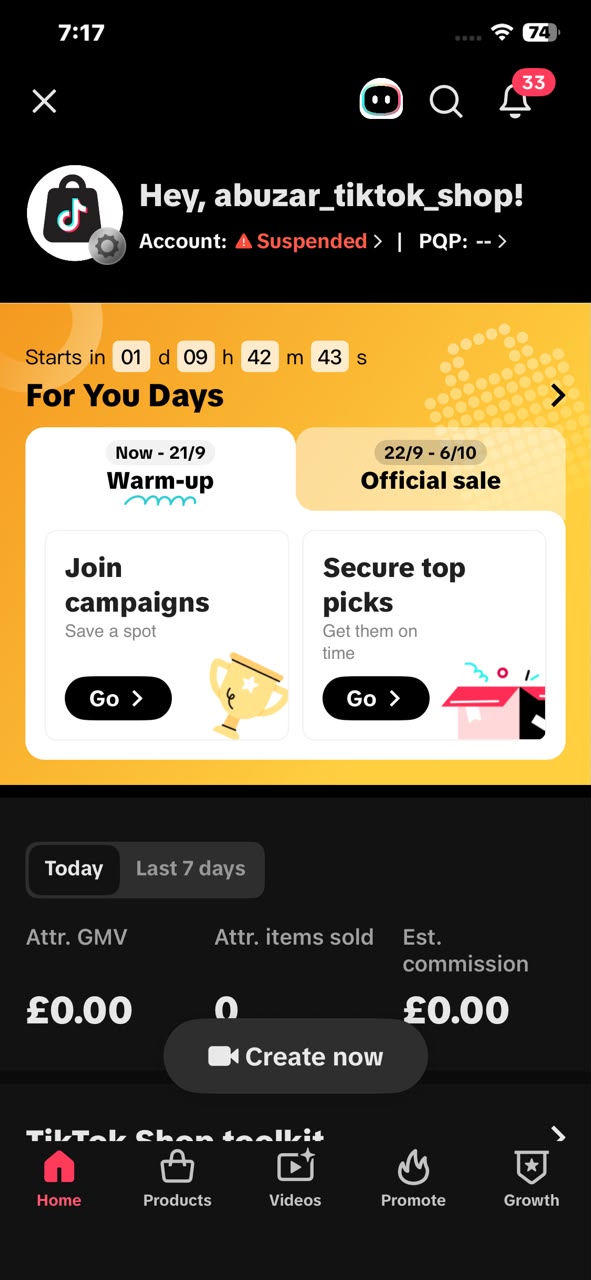
Task: Open For You Days campaign arrow
Action: point(558,396)
